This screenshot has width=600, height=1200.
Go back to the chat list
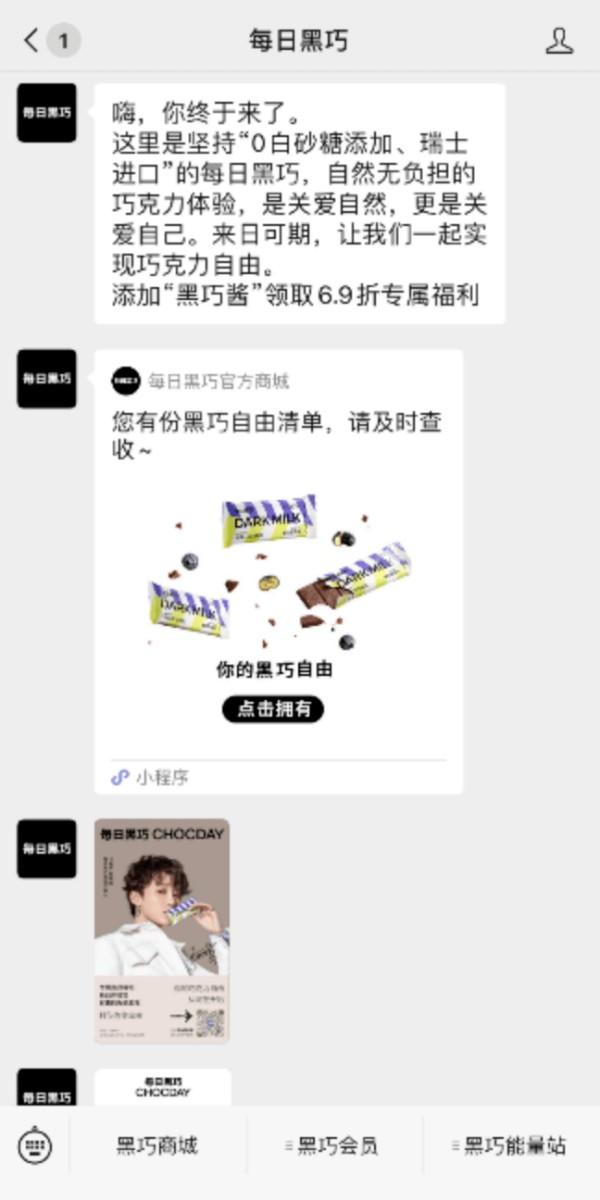point(32,40)
